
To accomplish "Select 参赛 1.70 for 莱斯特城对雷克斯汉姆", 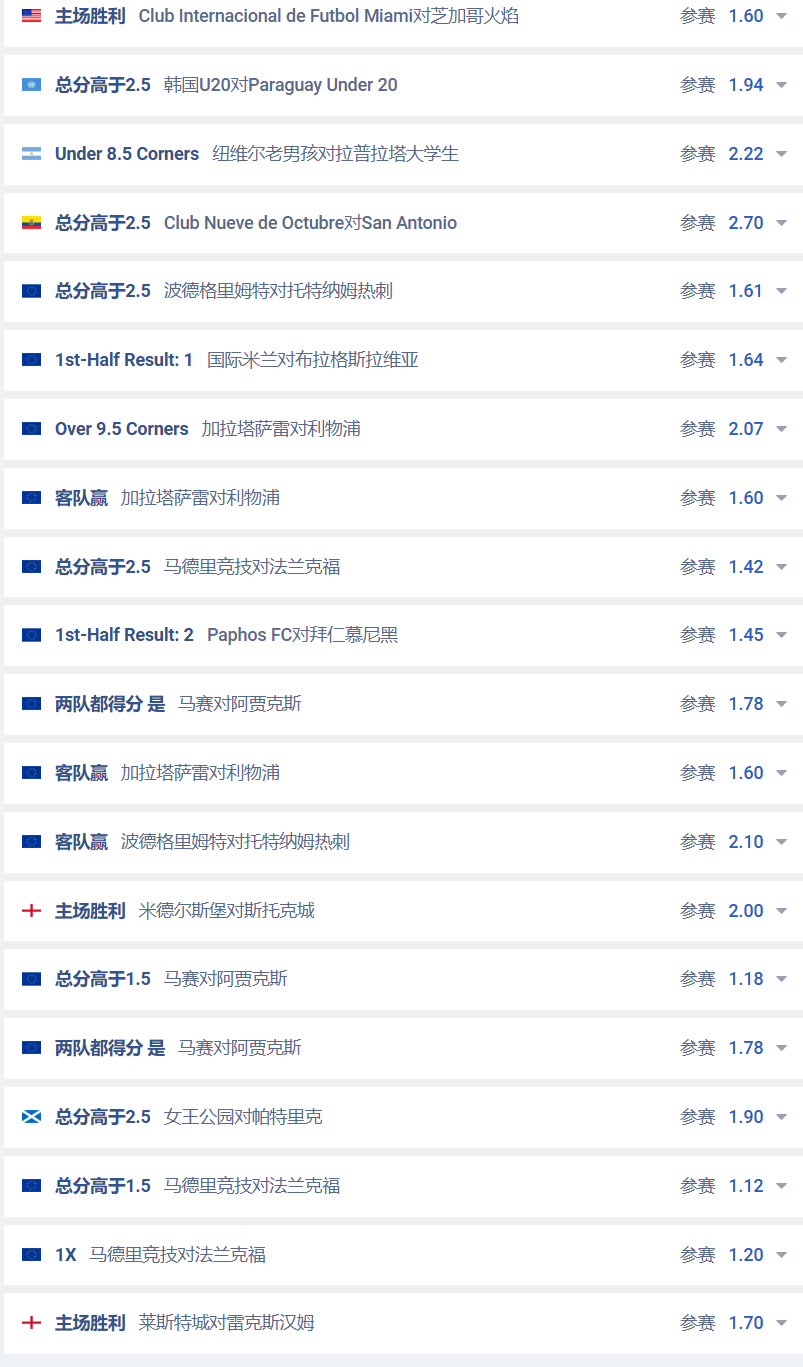I will [x=722, y=1323].
